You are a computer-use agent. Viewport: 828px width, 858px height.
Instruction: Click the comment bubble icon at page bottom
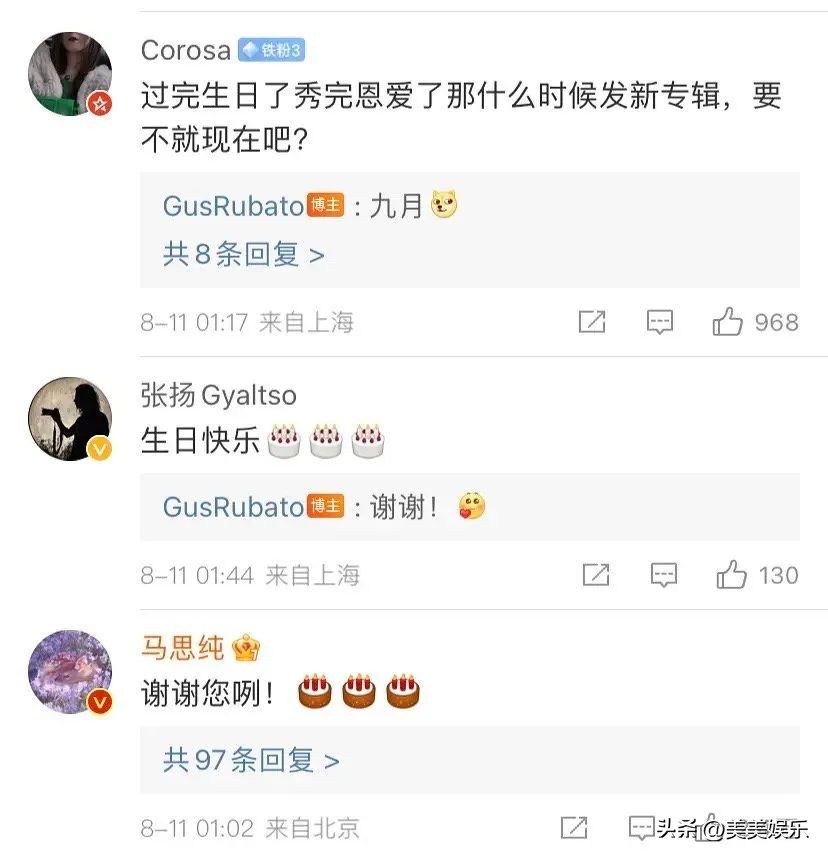click(x=640, y=826)
